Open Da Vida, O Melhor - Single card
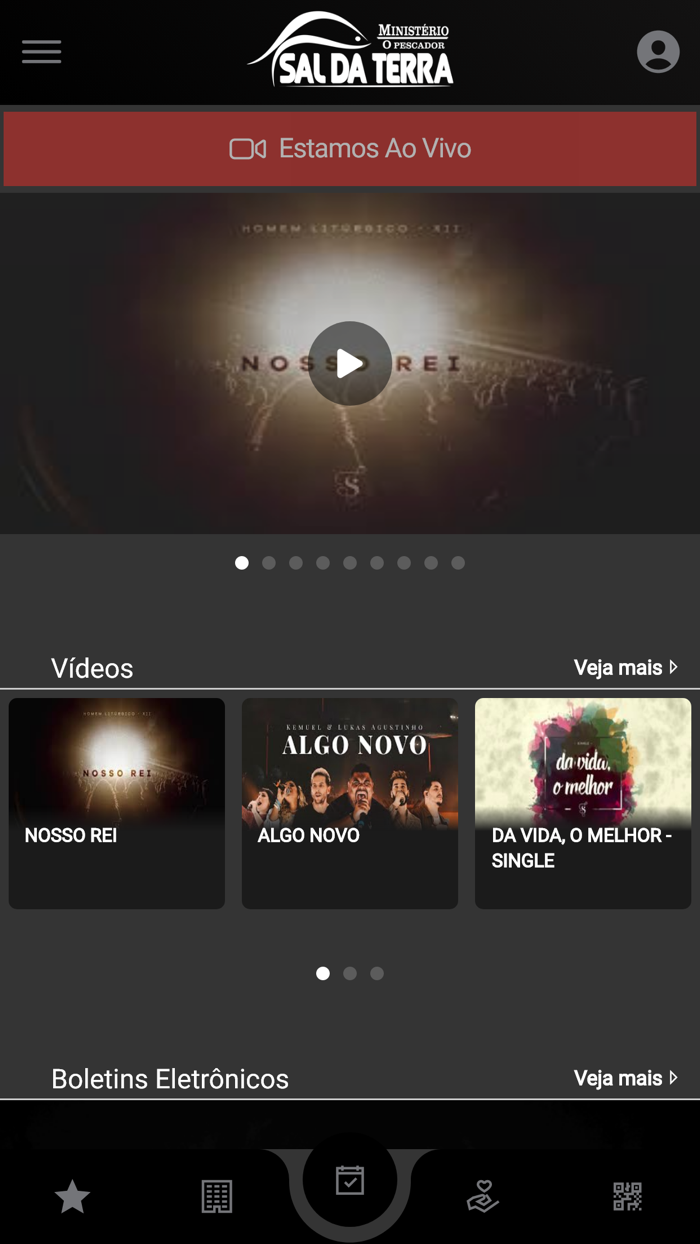Screen dimensions: 700x1244 point(583,803)
